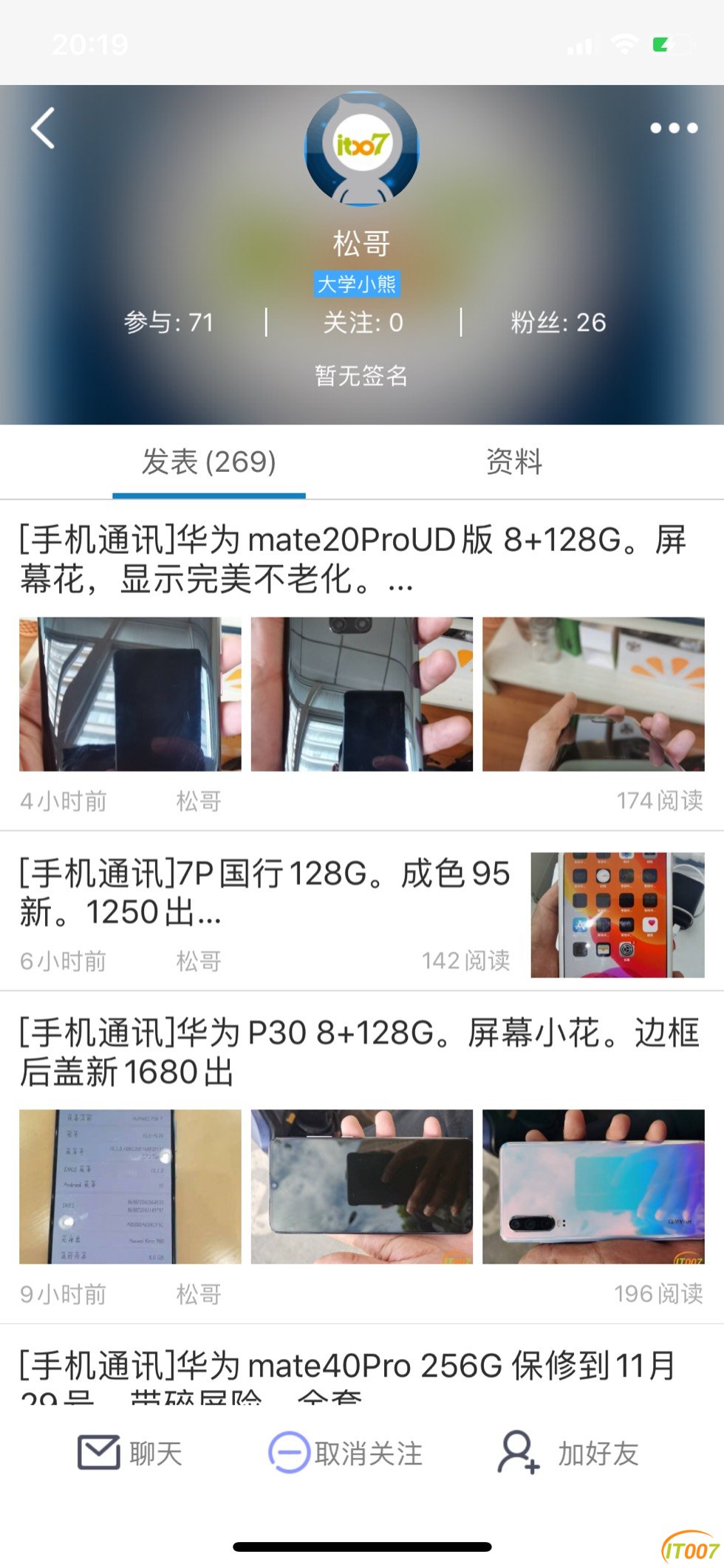This screenshot has height=1568, width=724.
Task: Start a chat via 聊天
Action: tap(130, 1454)
